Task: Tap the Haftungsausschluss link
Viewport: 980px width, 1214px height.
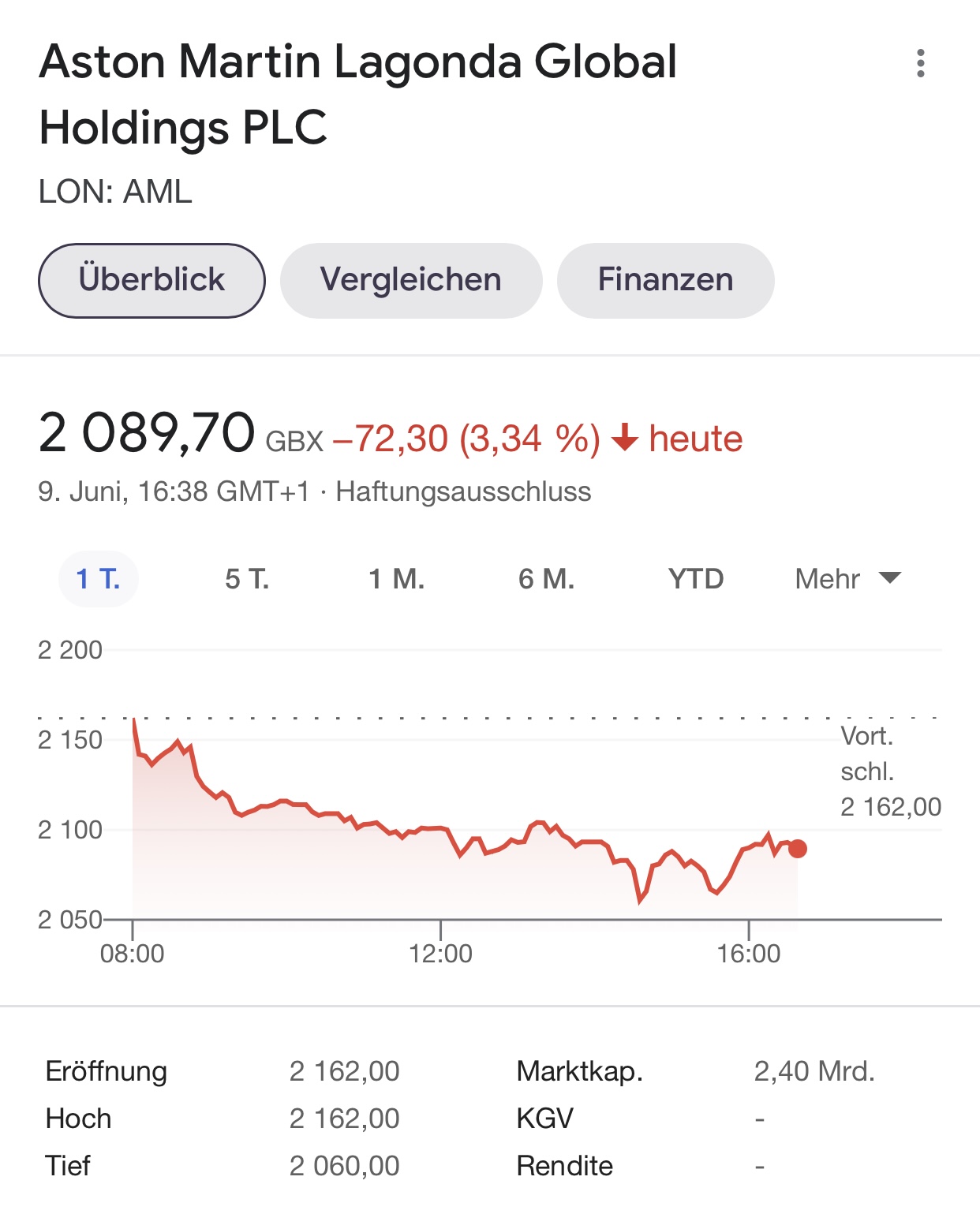Action: point(463,491)
